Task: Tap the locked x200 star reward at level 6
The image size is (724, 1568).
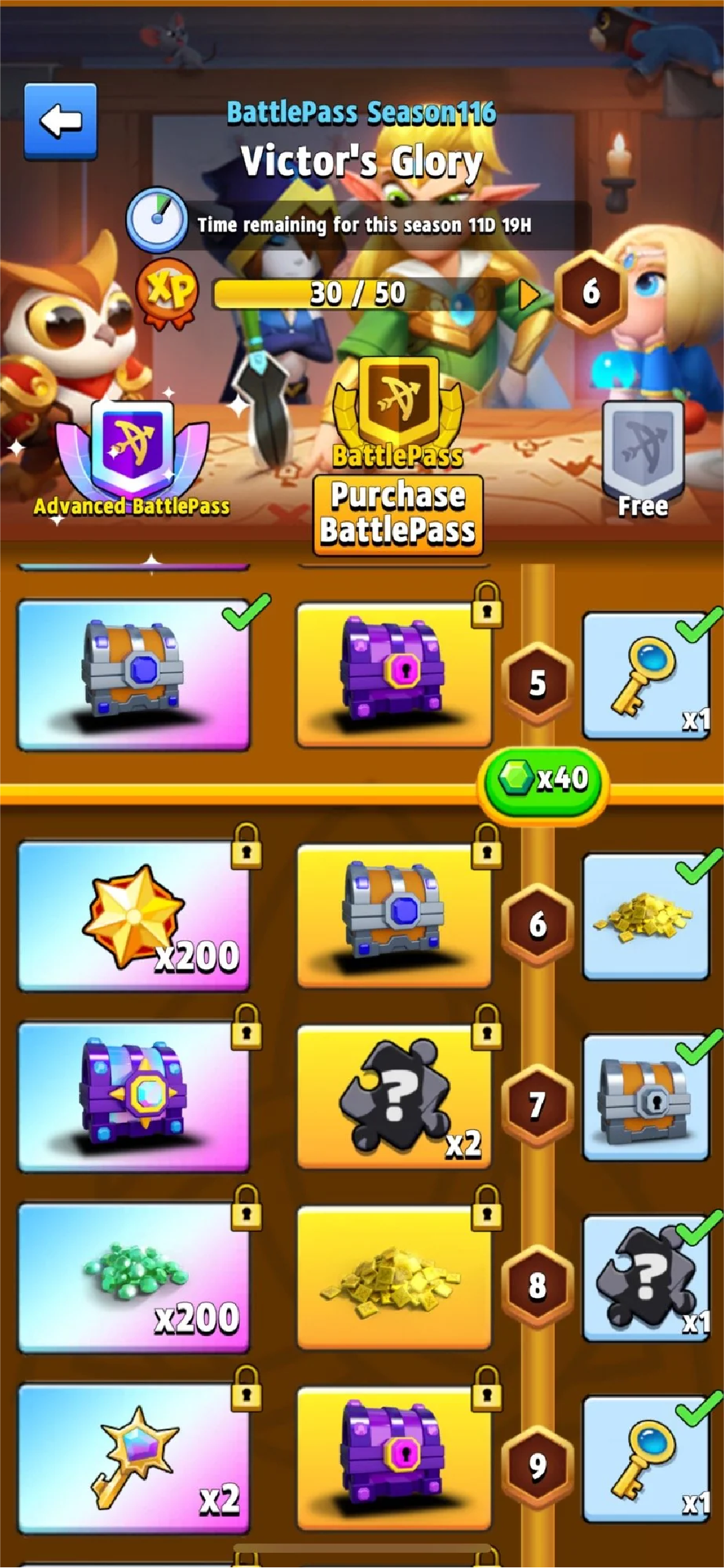Action: tap(134, 916)
